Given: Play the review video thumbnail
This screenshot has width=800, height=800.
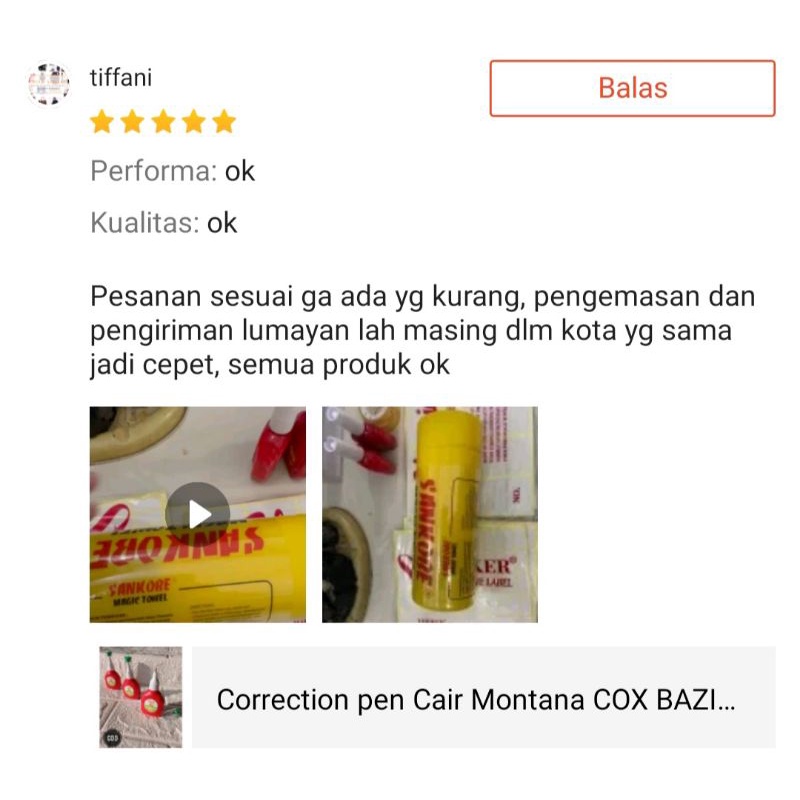Looking at the screenshot, I should click(197, 514).
